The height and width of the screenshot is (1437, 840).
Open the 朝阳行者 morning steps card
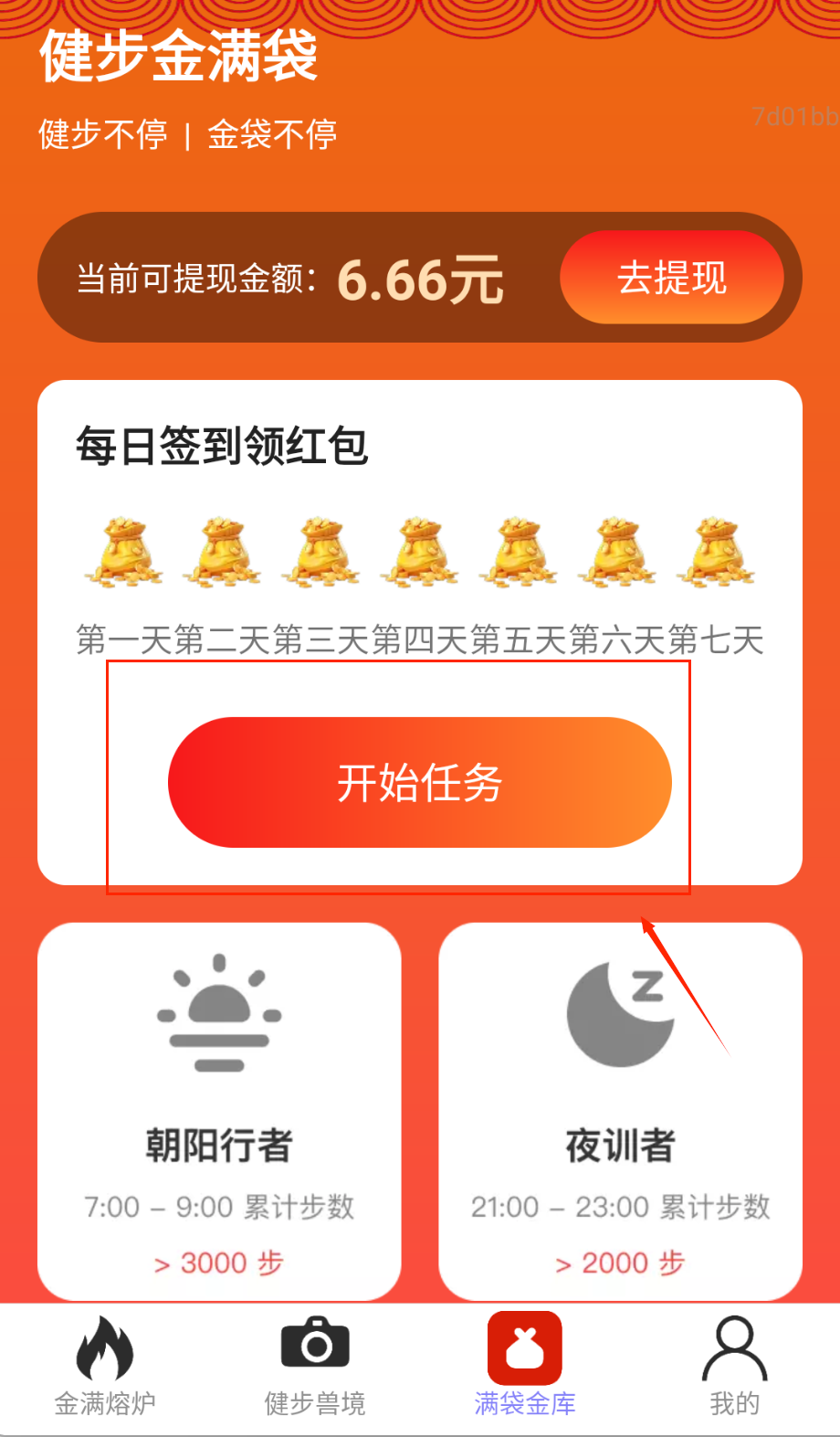pyautogui.click(x=219, y=1111)
